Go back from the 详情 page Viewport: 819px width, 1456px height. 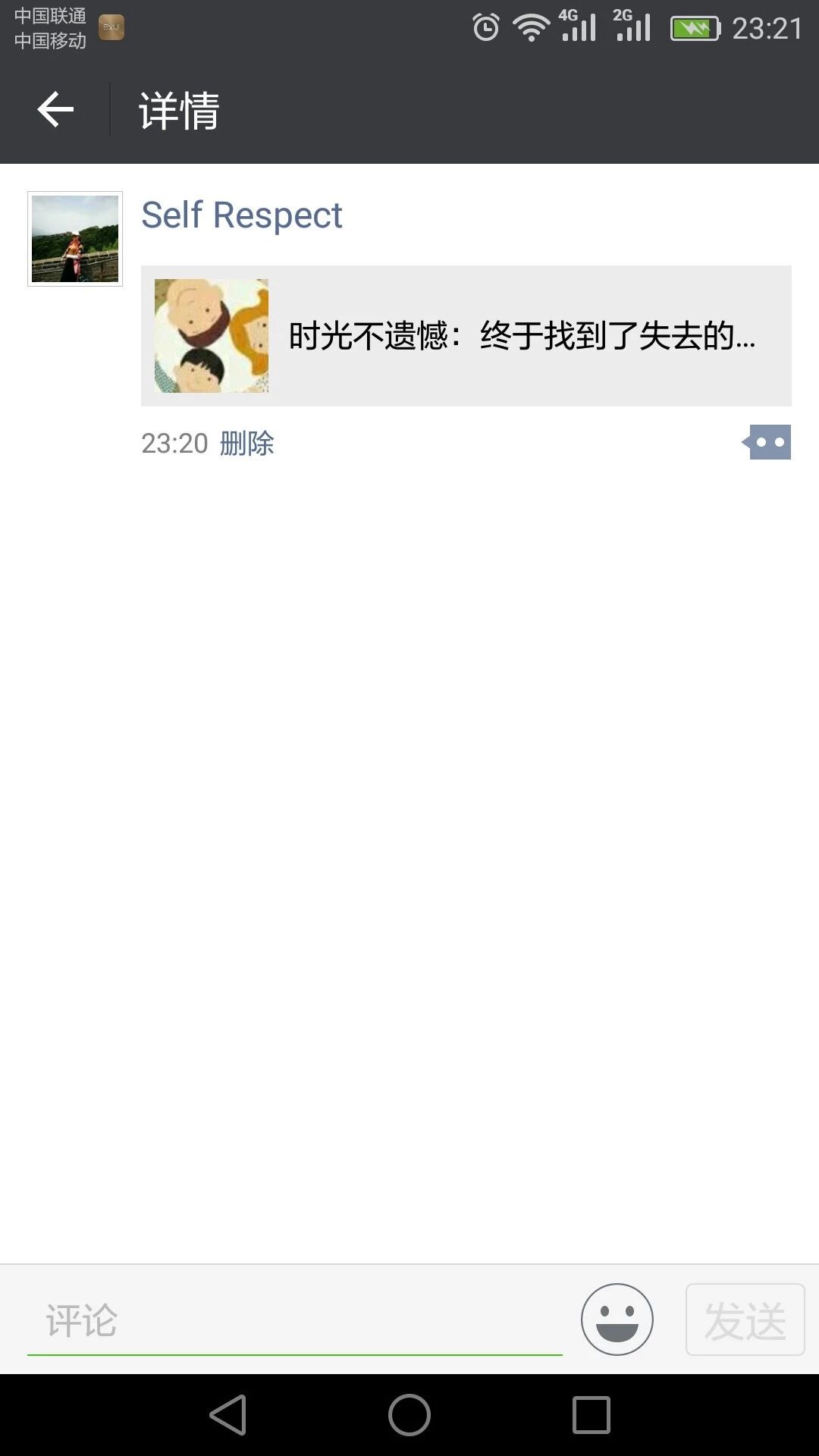[55, 110]
